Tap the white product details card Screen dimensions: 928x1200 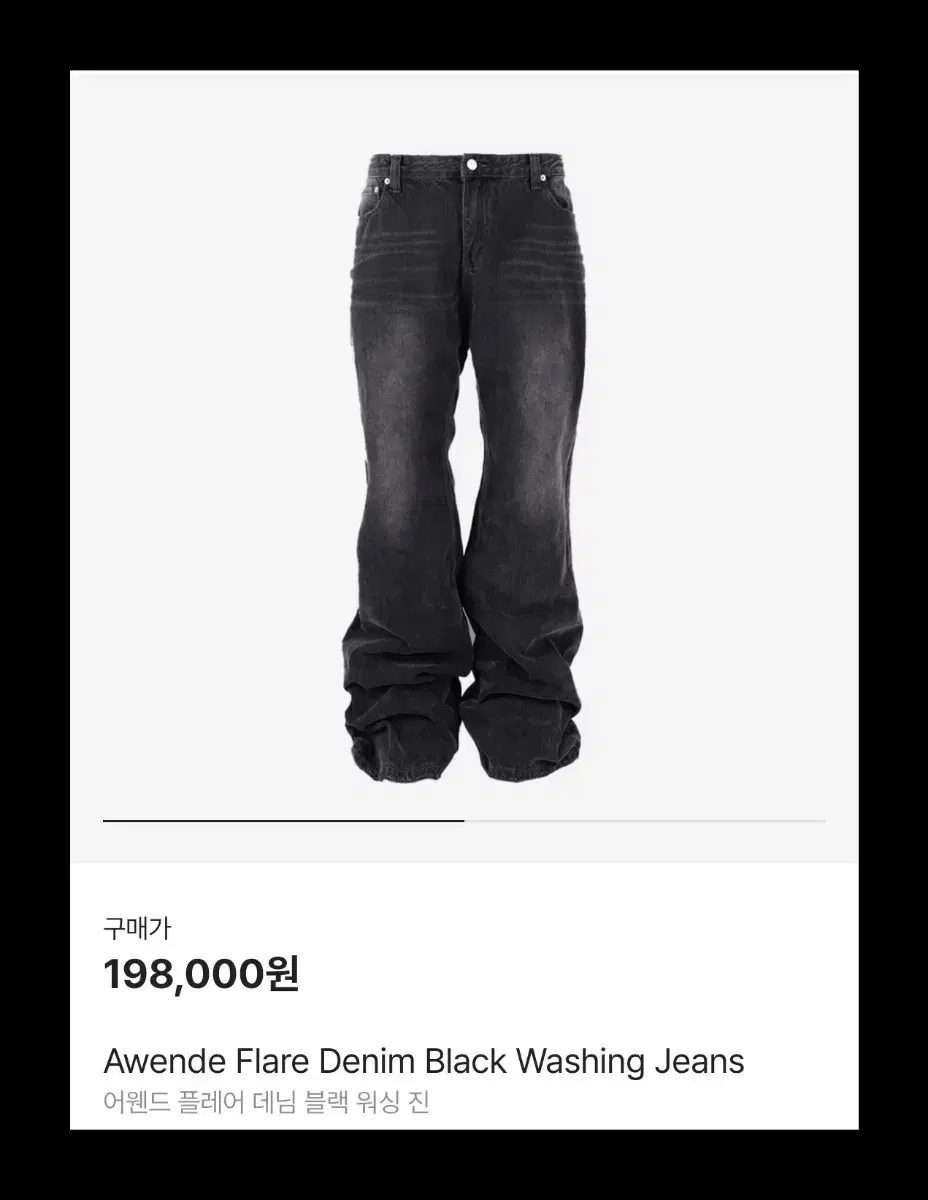tap(464, 1000)
